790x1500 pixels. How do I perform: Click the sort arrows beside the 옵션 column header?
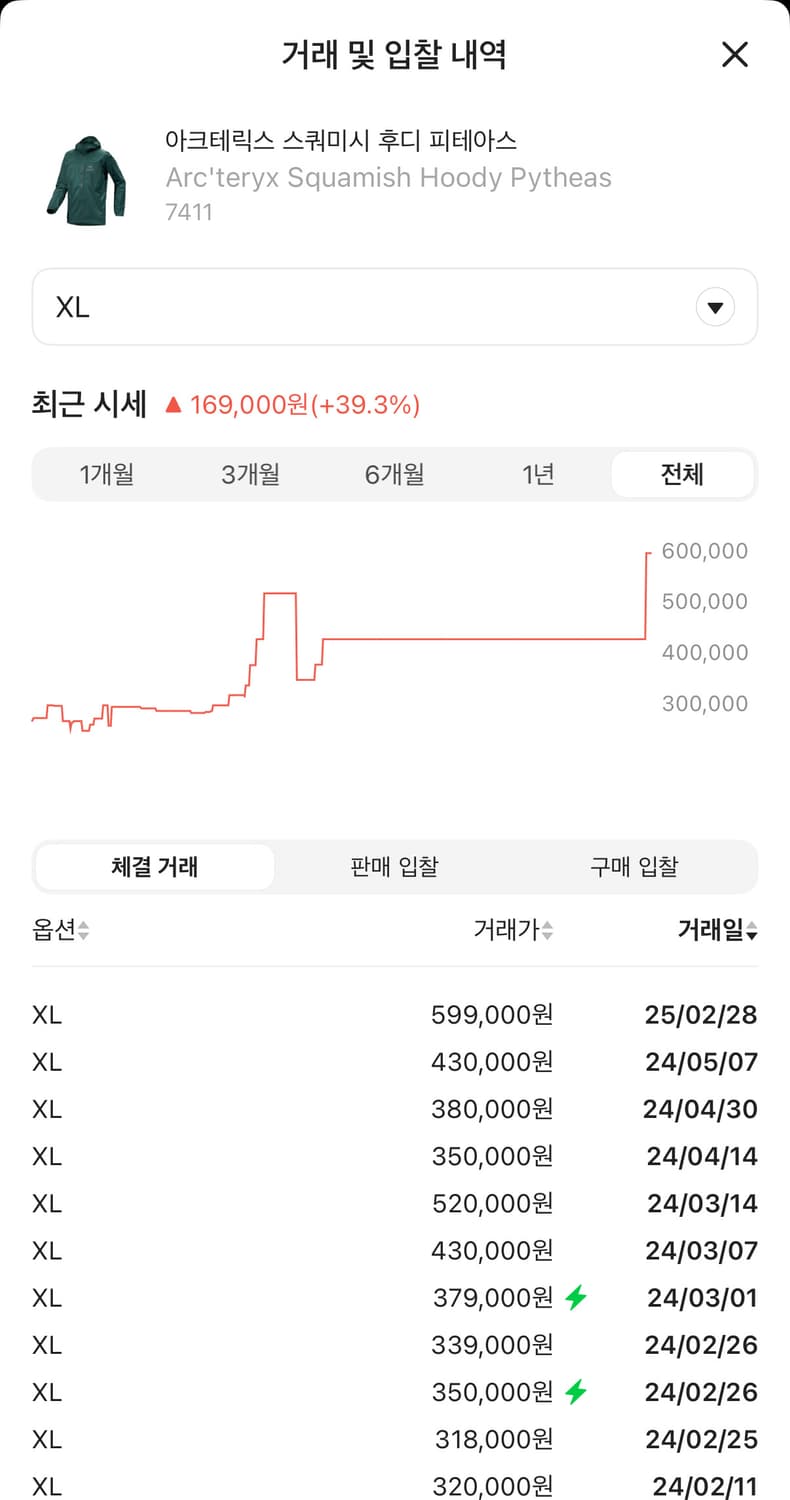click(x=85, y=932)
